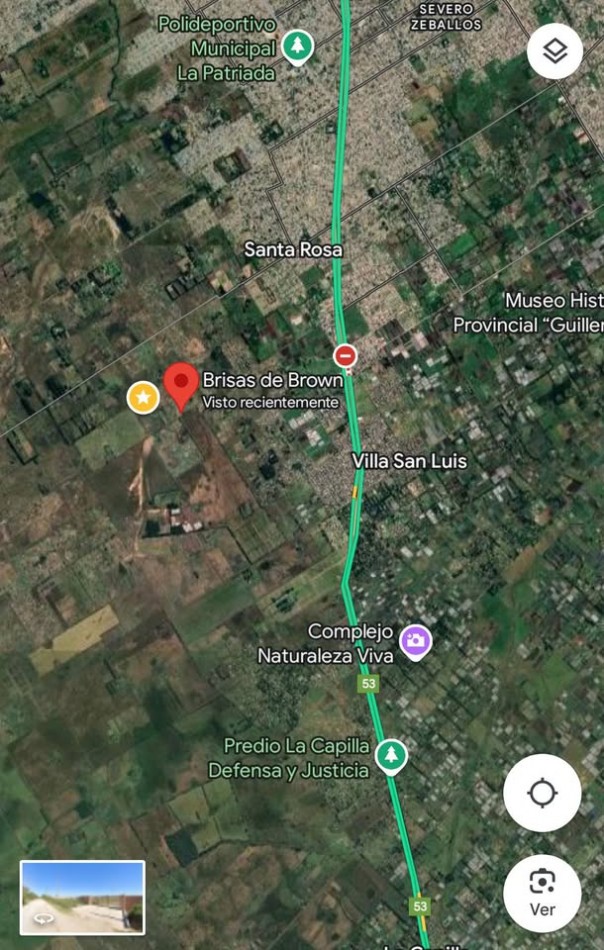Open the map layers selector
Viewport: 604px width, 950px height.
click(555, 50)
